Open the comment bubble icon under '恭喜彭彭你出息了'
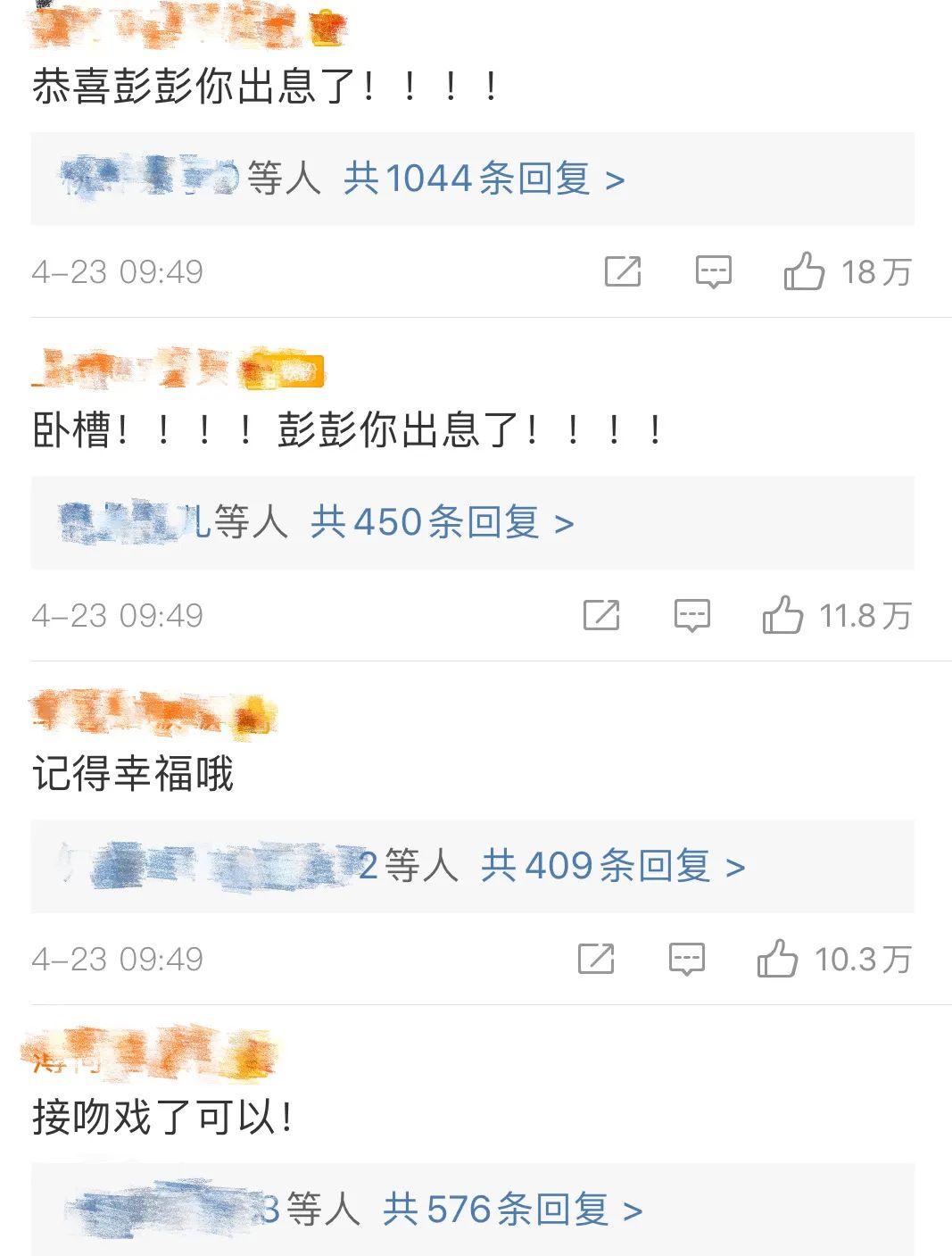This screenshot has height=1256, width=952. [x=714, y=271]
